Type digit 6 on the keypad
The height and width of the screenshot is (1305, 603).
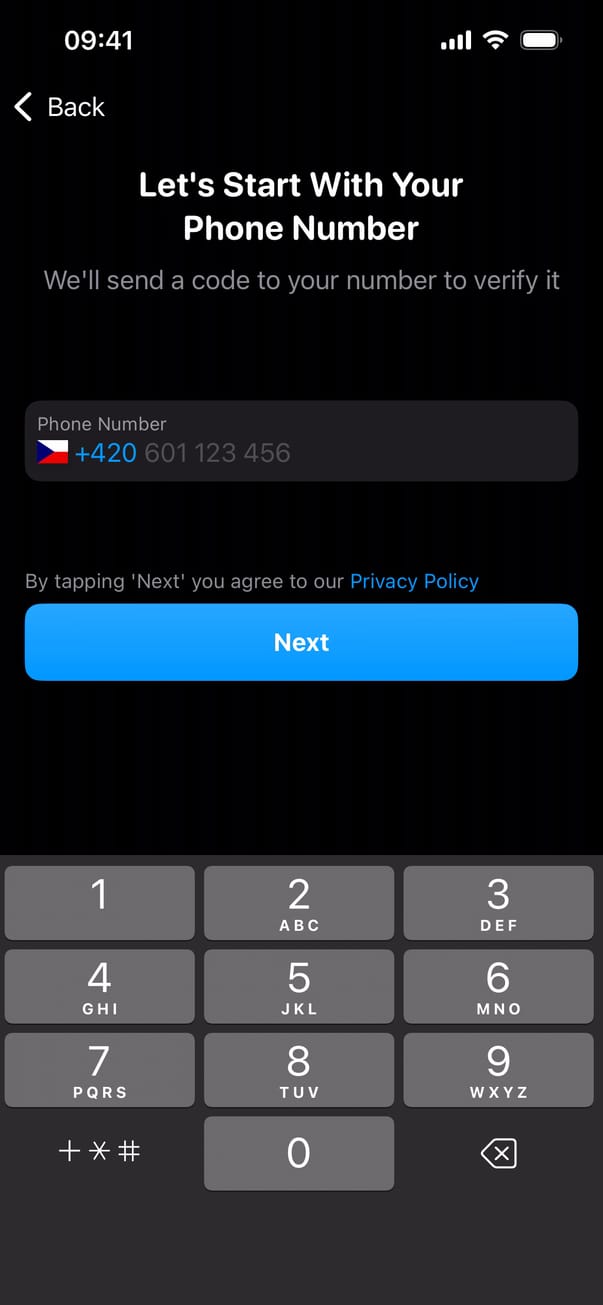click(498, 986)
